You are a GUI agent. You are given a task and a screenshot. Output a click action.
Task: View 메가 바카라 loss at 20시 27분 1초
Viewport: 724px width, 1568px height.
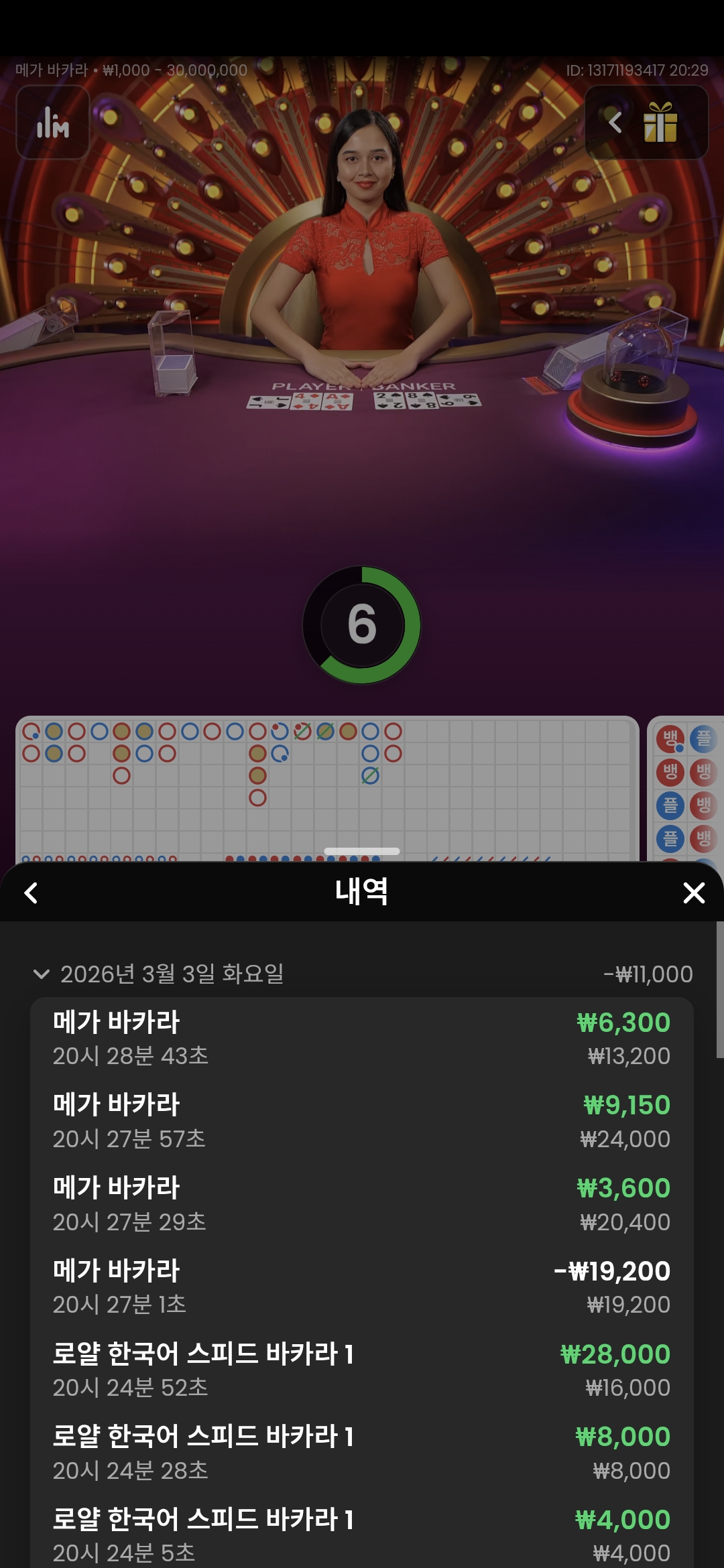362,1287
